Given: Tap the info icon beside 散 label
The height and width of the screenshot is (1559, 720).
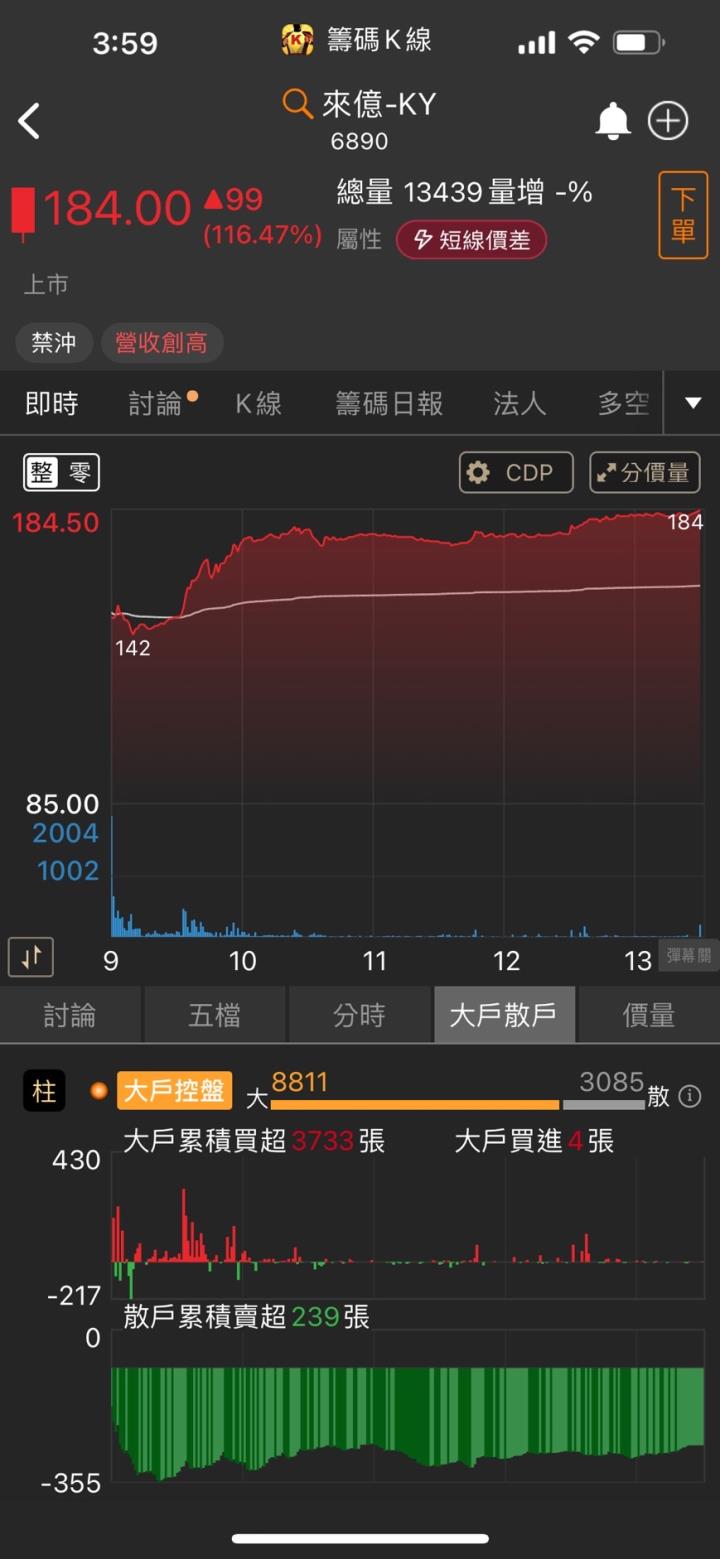Looking at the screenshot, I should (x=689, y=1096).
